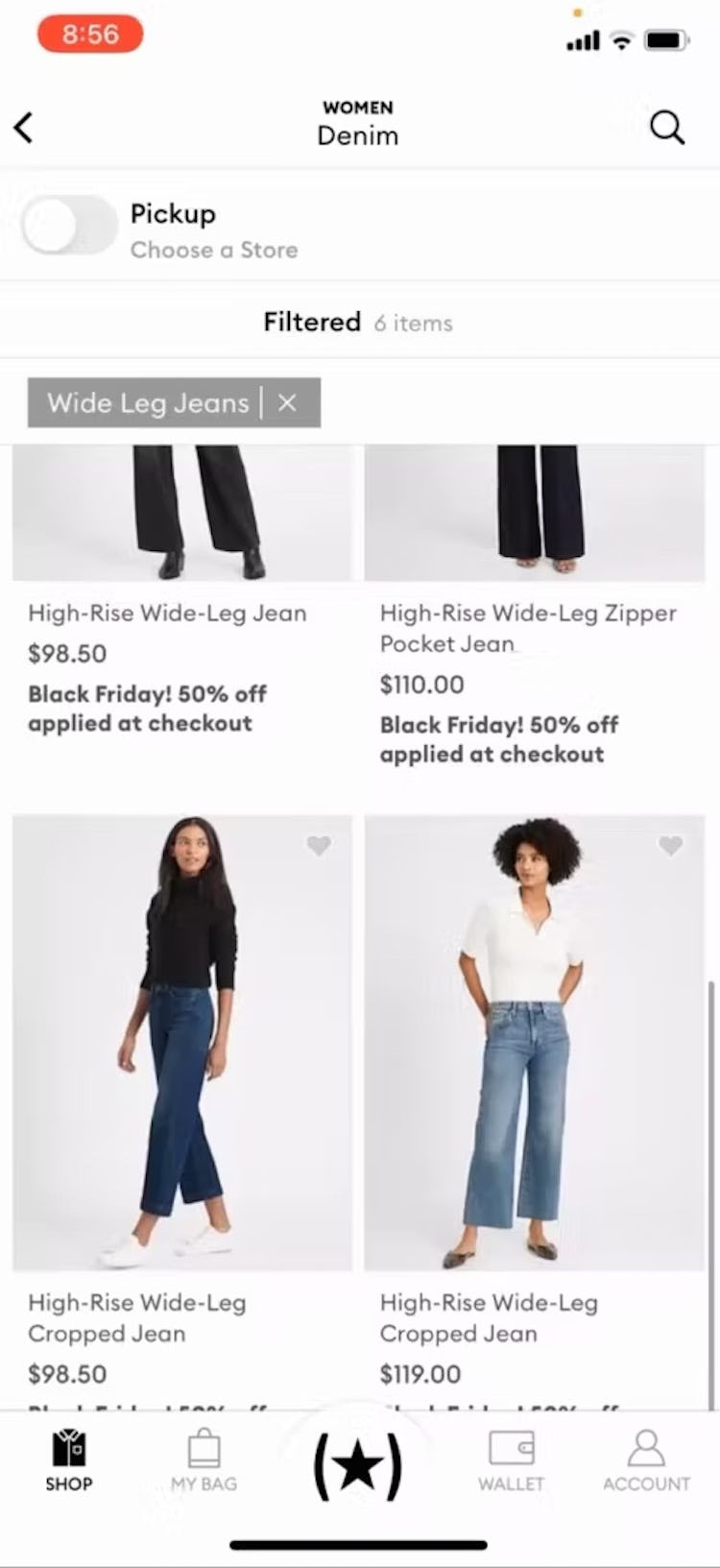
Task: Open the My Bag tab
Action: tap(204, 1459)
